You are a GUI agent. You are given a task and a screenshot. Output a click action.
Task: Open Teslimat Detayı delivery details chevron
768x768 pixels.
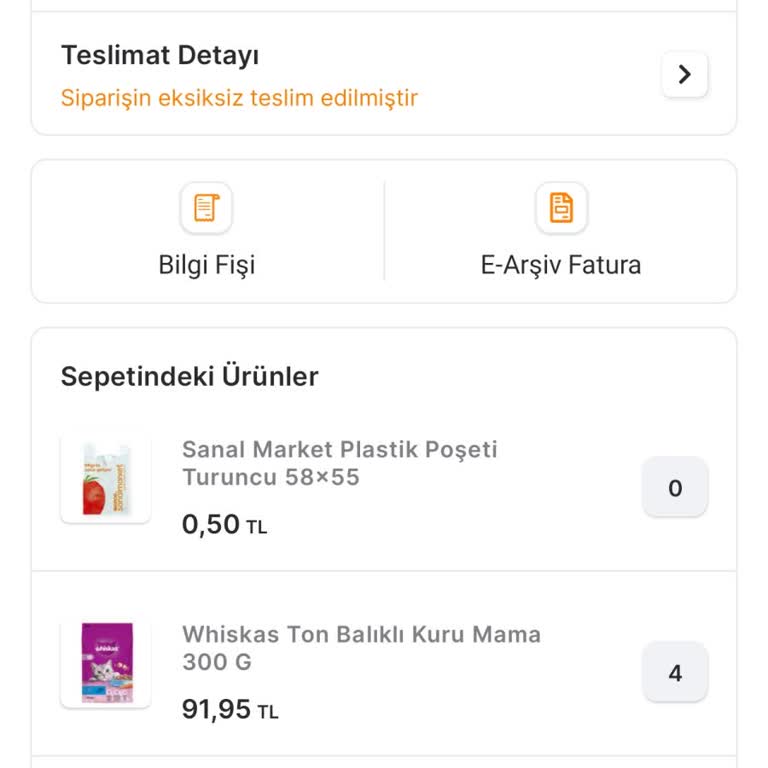(x=685, y=75)
